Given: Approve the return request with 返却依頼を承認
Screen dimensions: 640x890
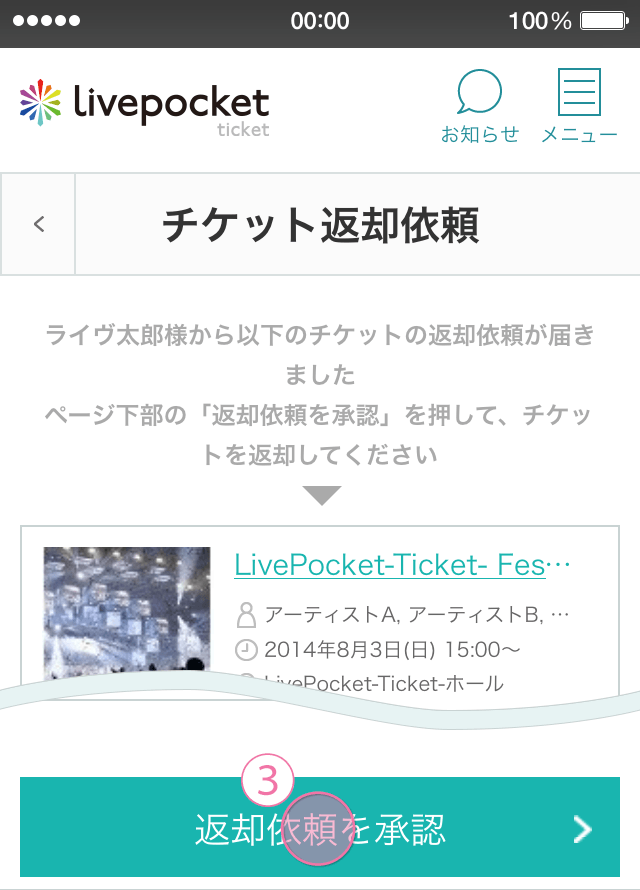Looking at the screenshot, I should pyautogui.click(x=320, y=828).
